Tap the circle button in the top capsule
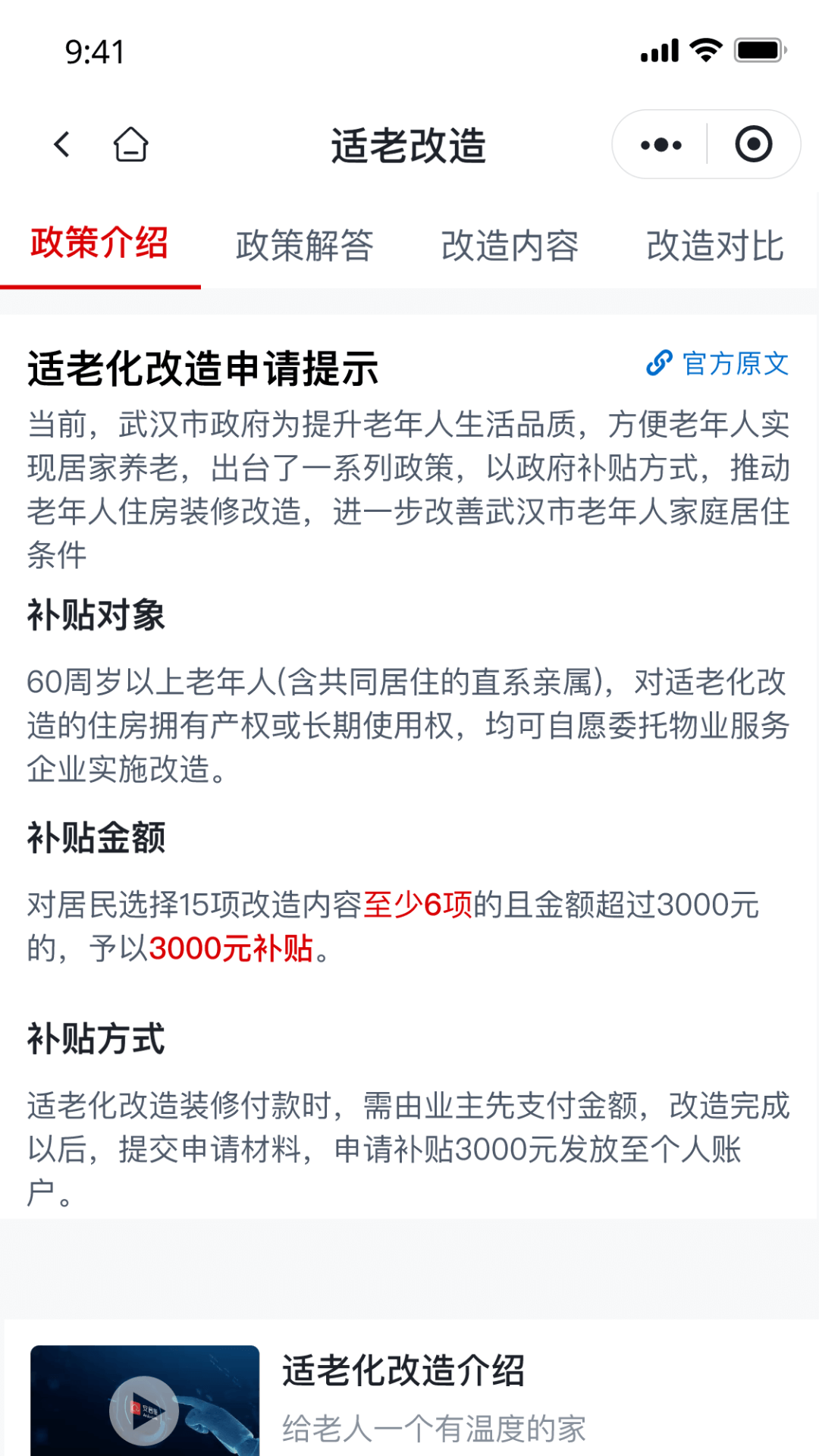Image resolution: width=819 pixels, height=1456 pixels. (x=755, y=144)
